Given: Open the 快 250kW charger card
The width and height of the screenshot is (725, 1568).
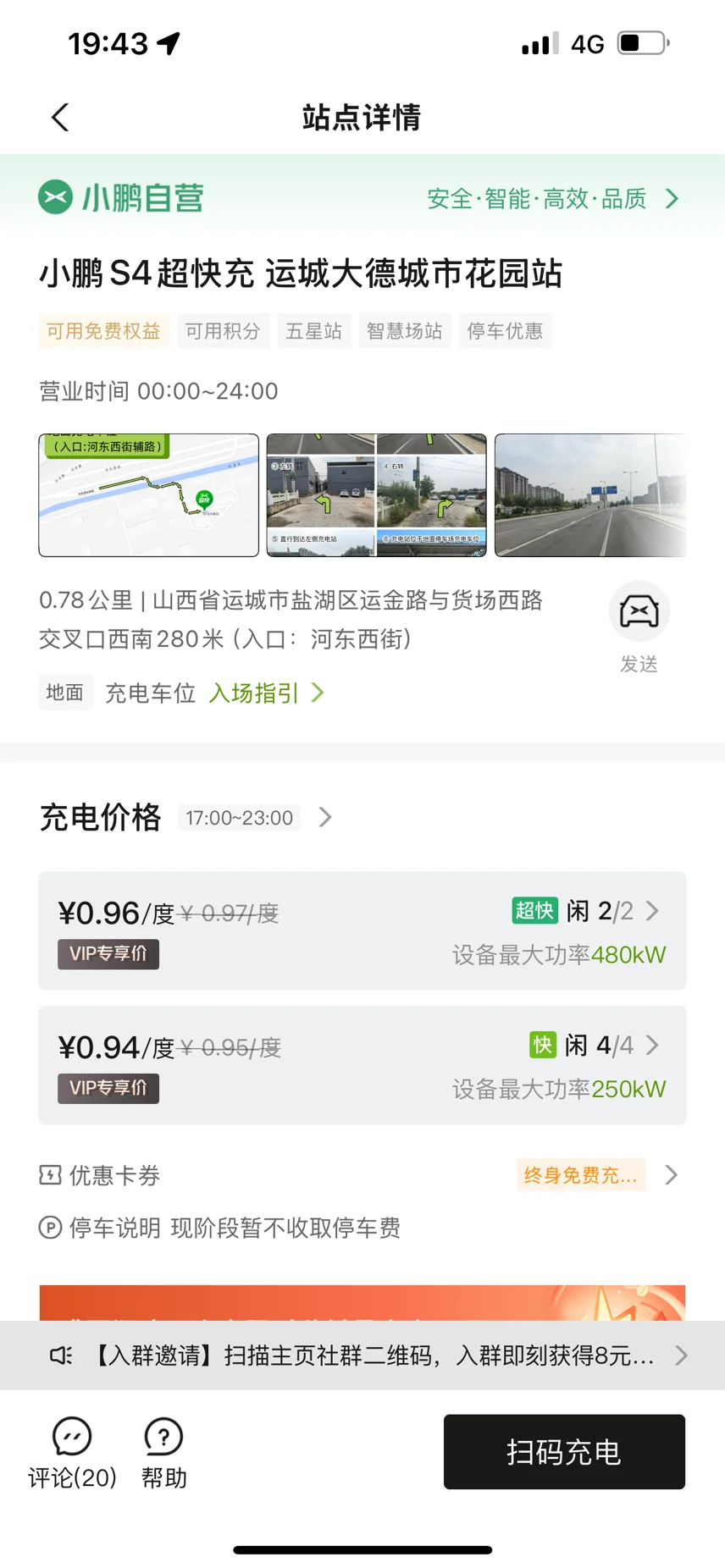Looking at the screenshot, I should click(x=362, y=1065).
